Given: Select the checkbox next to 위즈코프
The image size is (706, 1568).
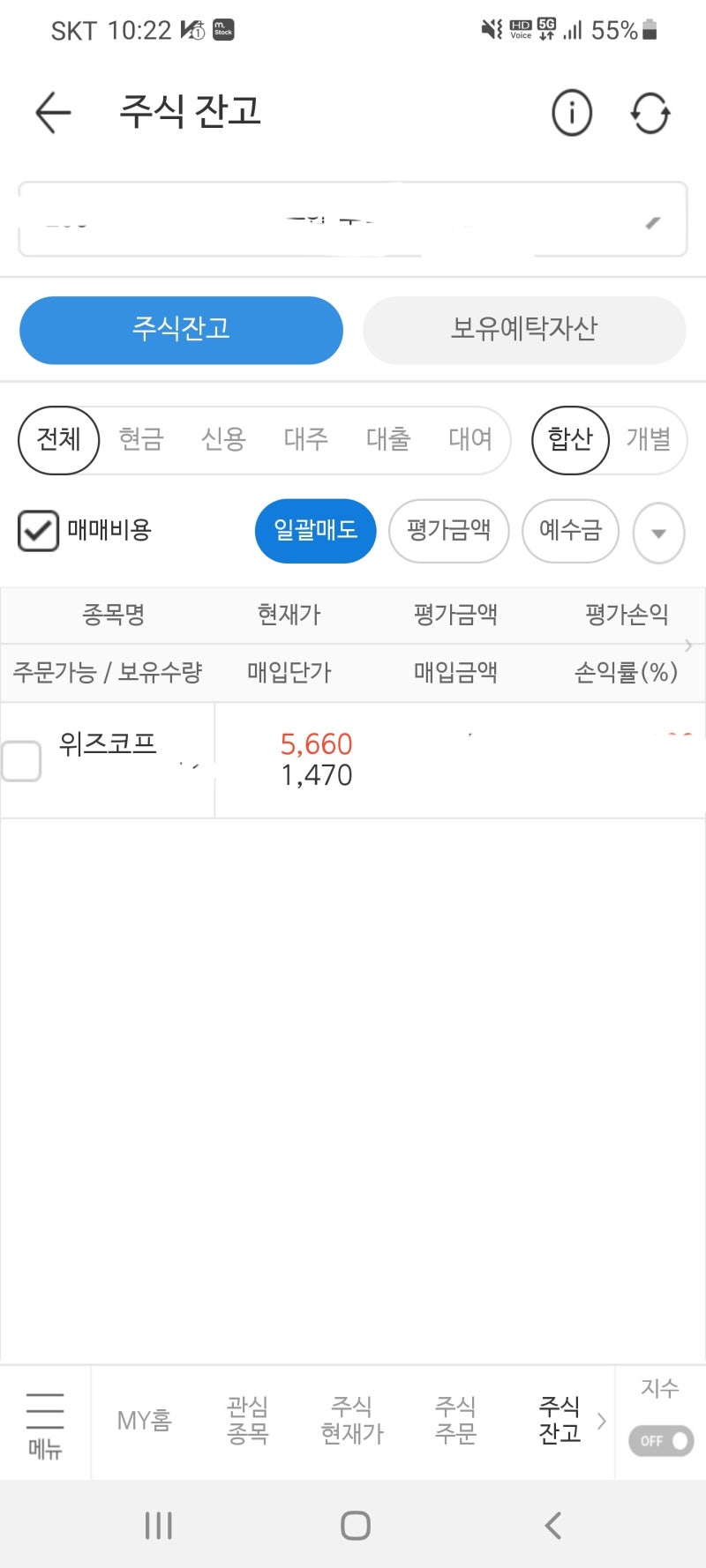Looking at the screenshot, I should [21, 761].
